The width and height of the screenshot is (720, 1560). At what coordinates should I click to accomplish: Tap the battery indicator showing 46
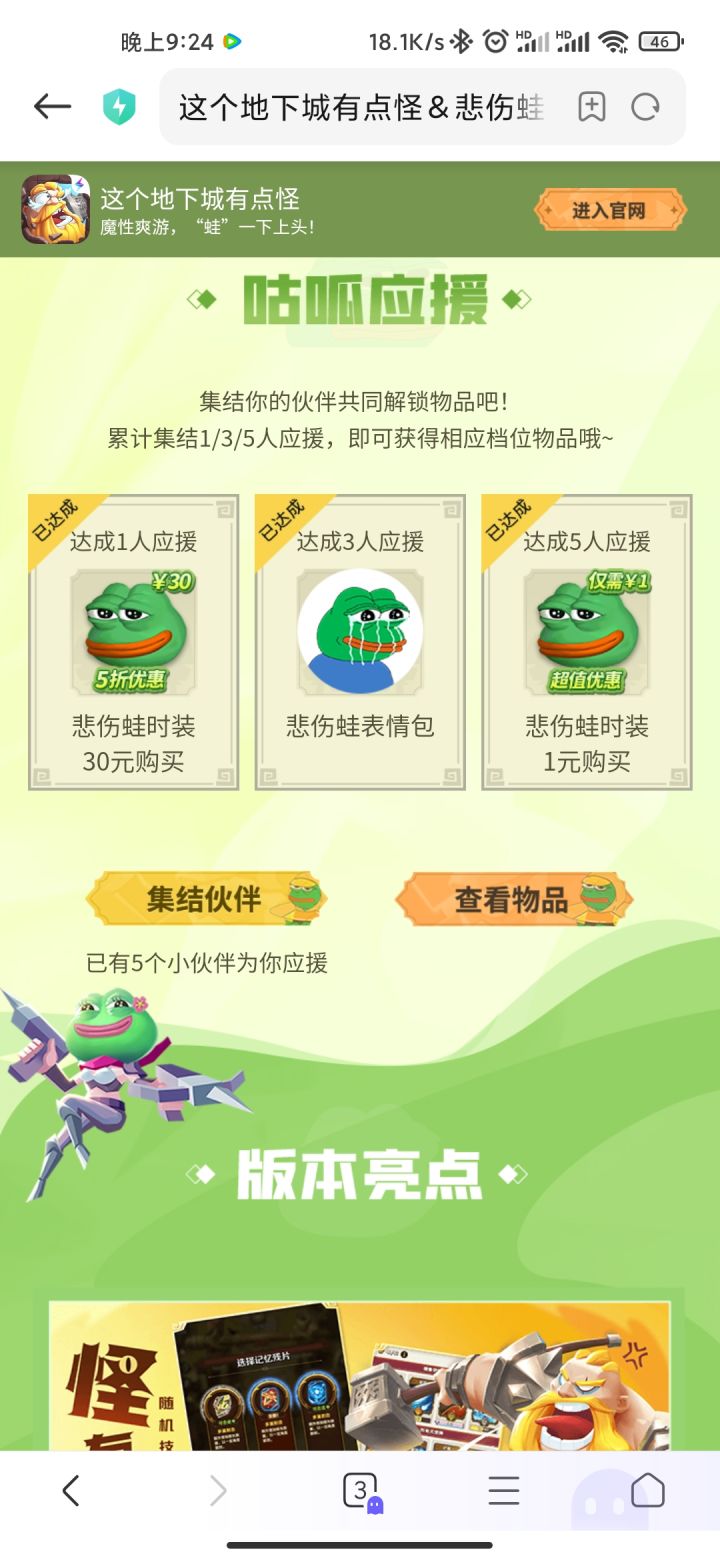click(x=662, y=43)
